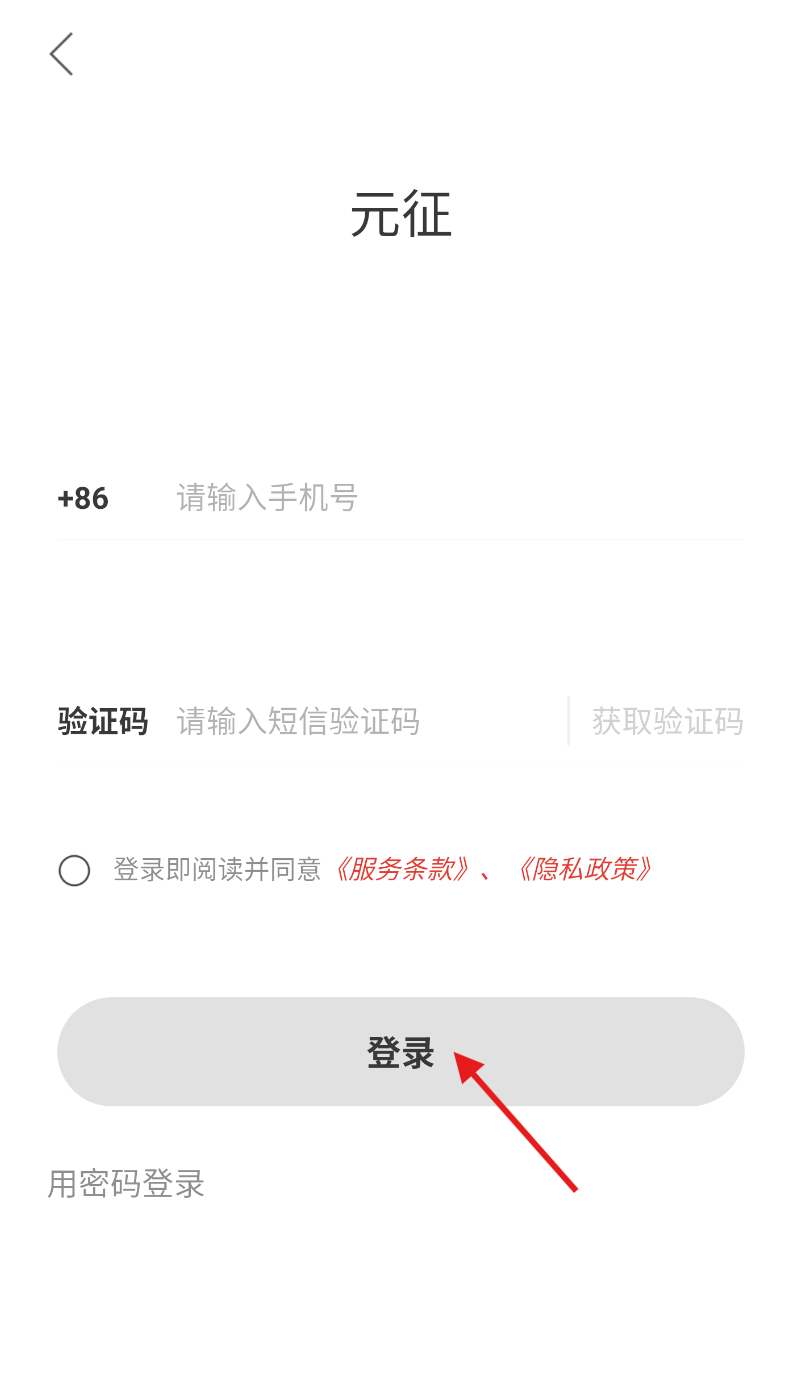The width and height of the screenshot is (786, 1374).
Task: Open the 《隐私政策》 link
Action: [x=583, y=869]
